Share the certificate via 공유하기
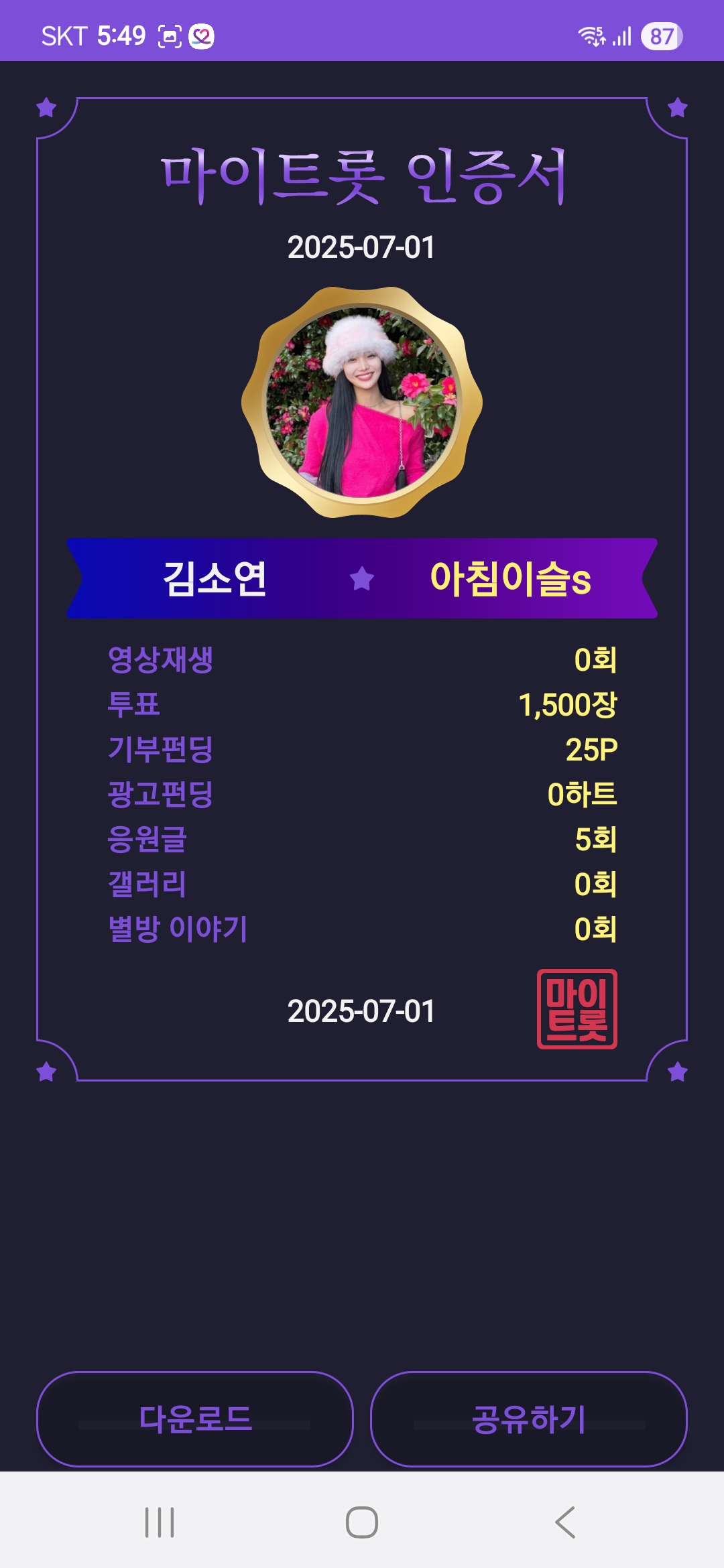The height and width of the screenshot is (1568, 724). [x=528, y=1419]
